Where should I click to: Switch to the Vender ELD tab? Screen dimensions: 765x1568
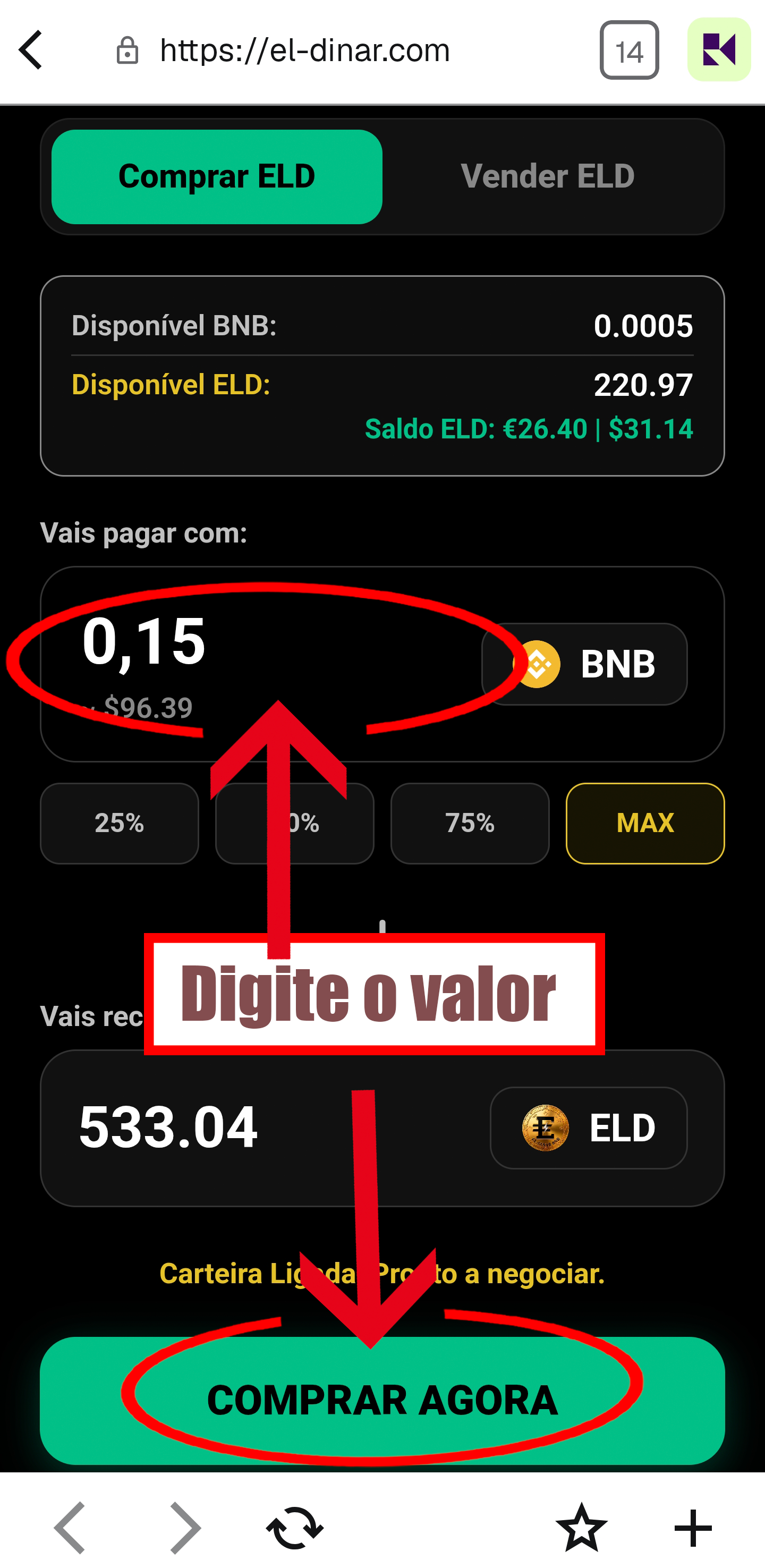tap(547, 176)
